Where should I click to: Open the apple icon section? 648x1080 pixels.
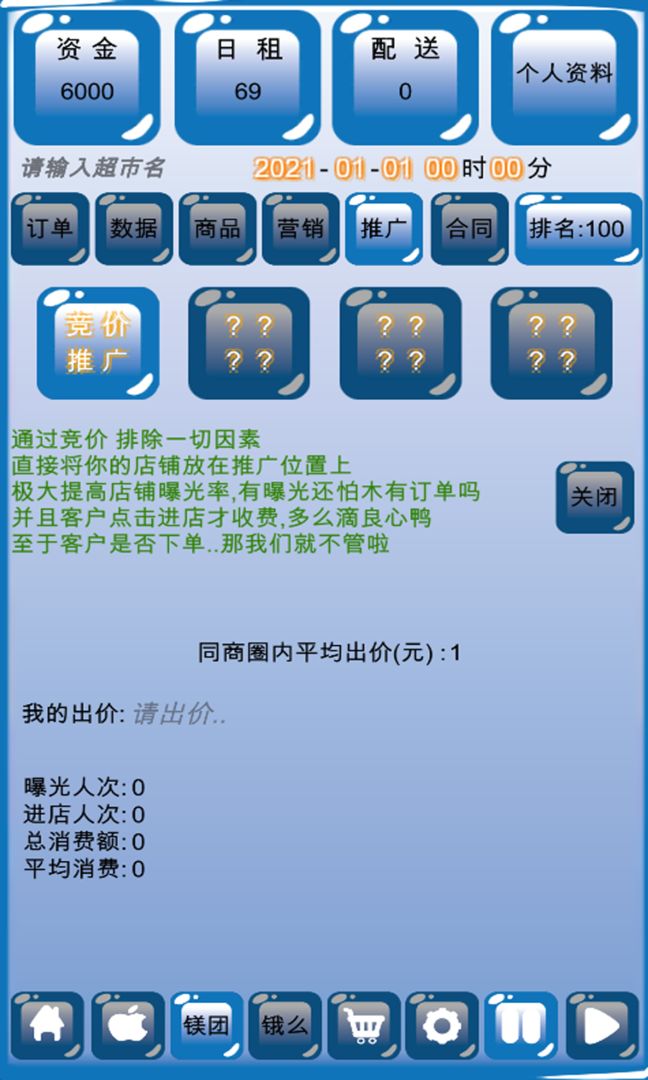coord(127,1026)
